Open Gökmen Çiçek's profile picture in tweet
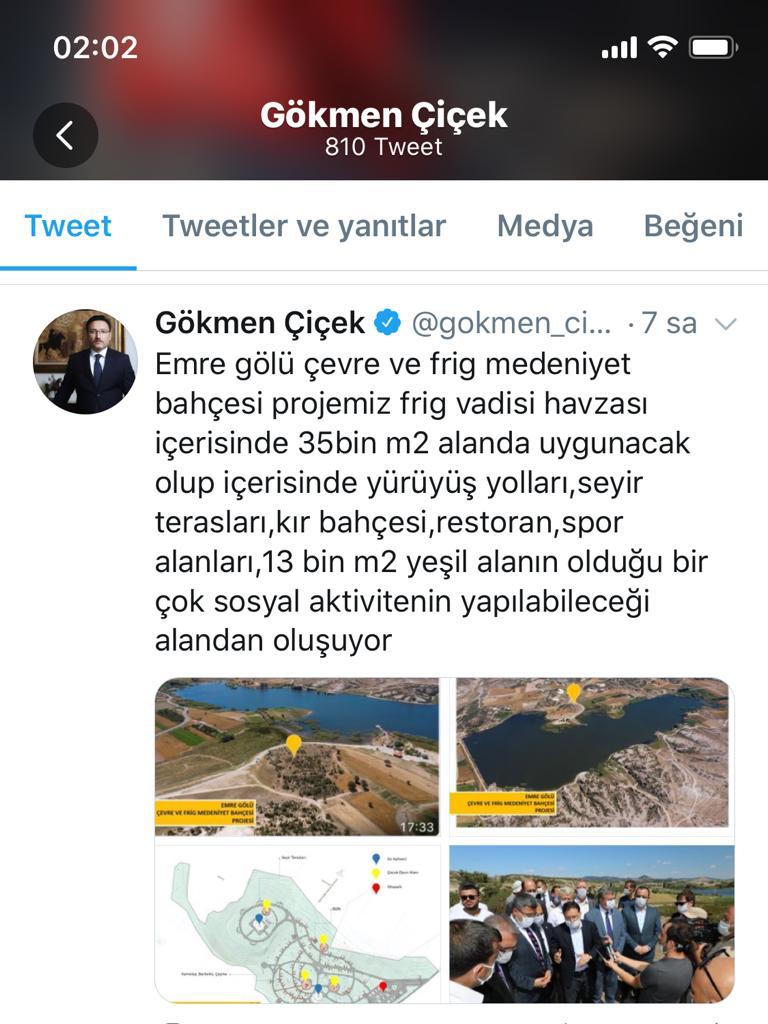This screenshot has width=768, height=1024. pyautogui.click(x=85, y=361)
